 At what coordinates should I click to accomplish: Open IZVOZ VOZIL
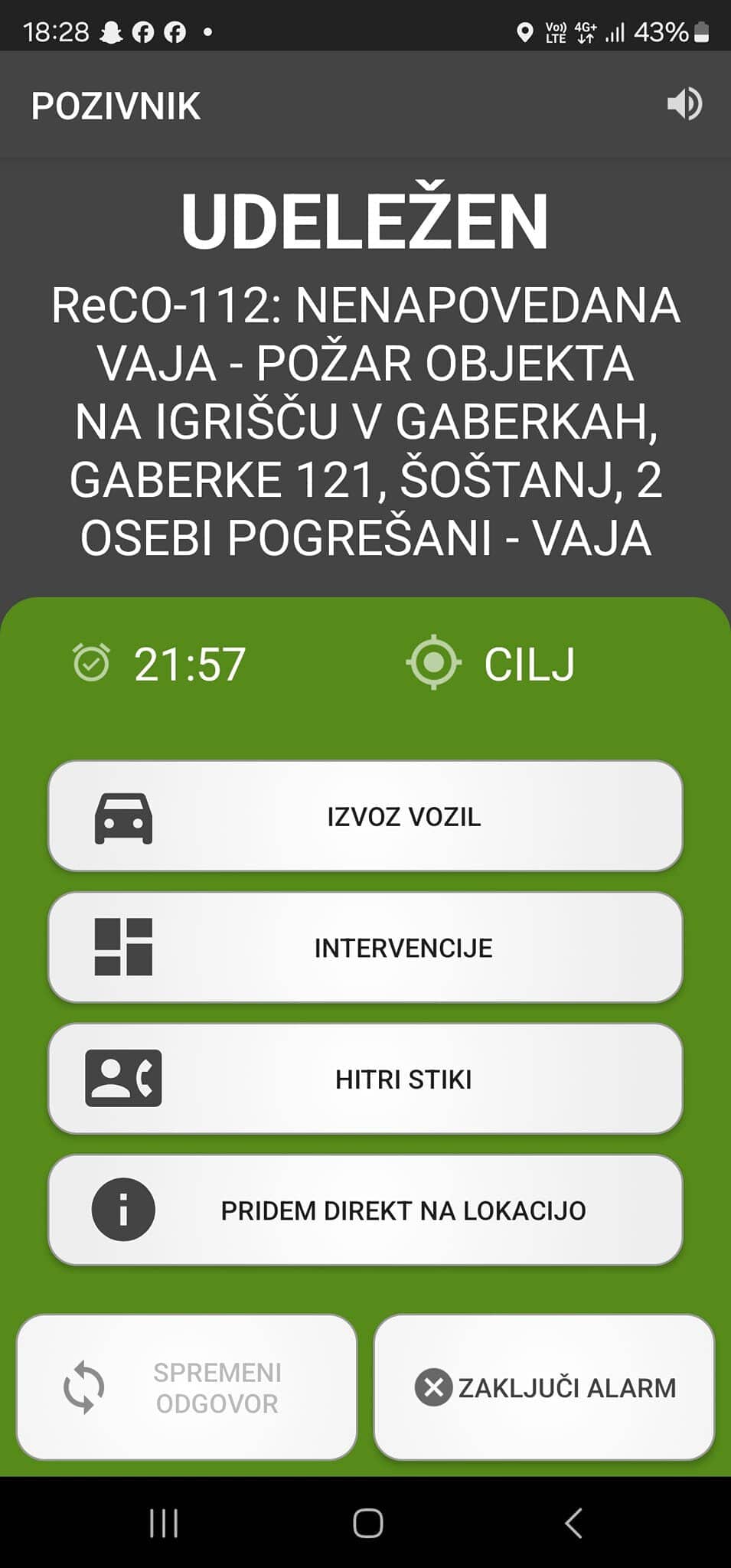(x=365, y=816)
